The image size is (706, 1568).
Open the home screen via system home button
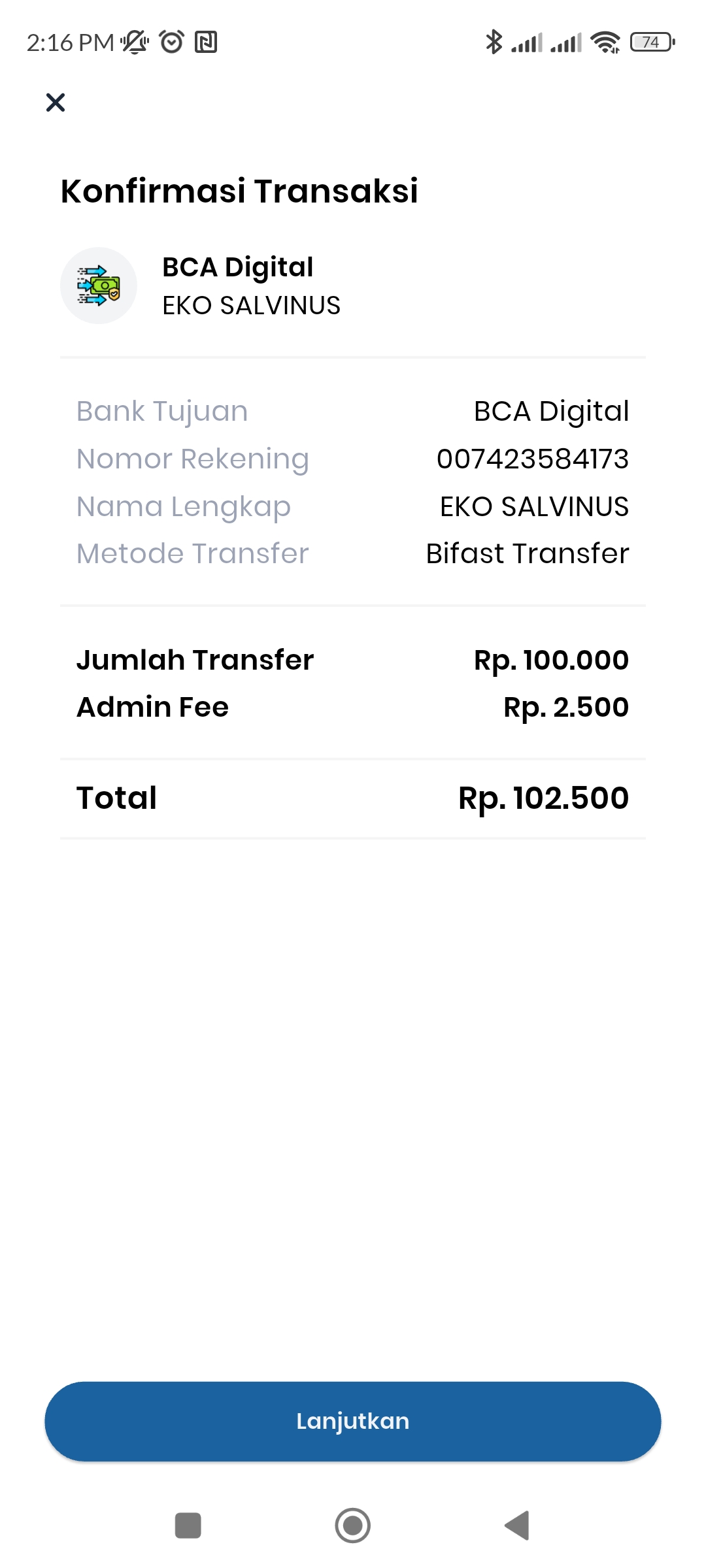pos(353,1526)
